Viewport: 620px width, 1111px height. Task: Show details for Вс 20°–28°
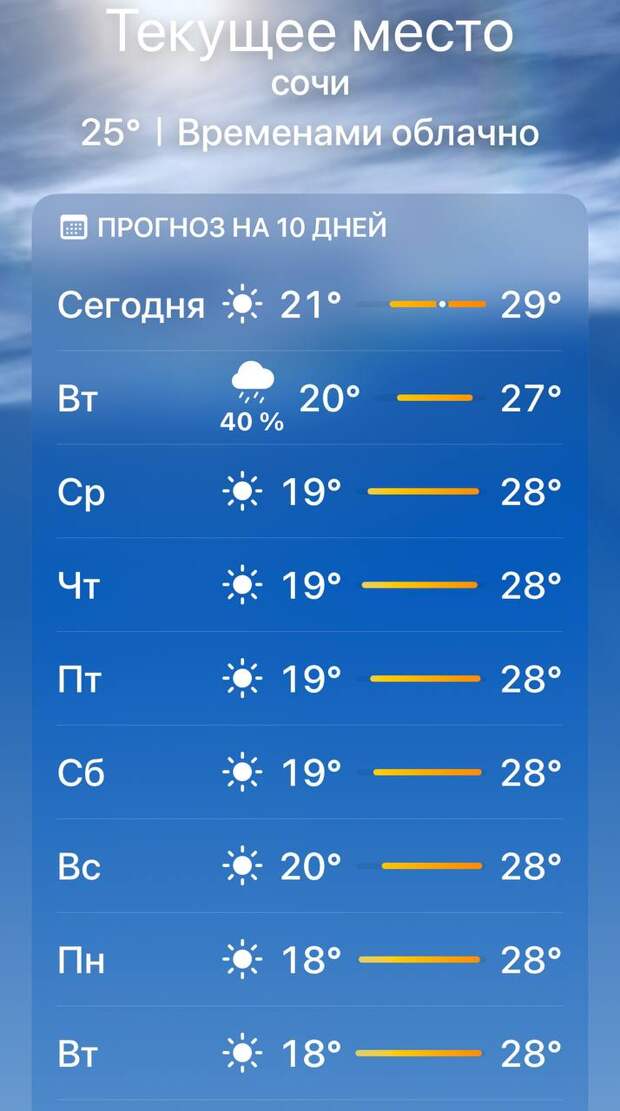click(x=309, y=866)
